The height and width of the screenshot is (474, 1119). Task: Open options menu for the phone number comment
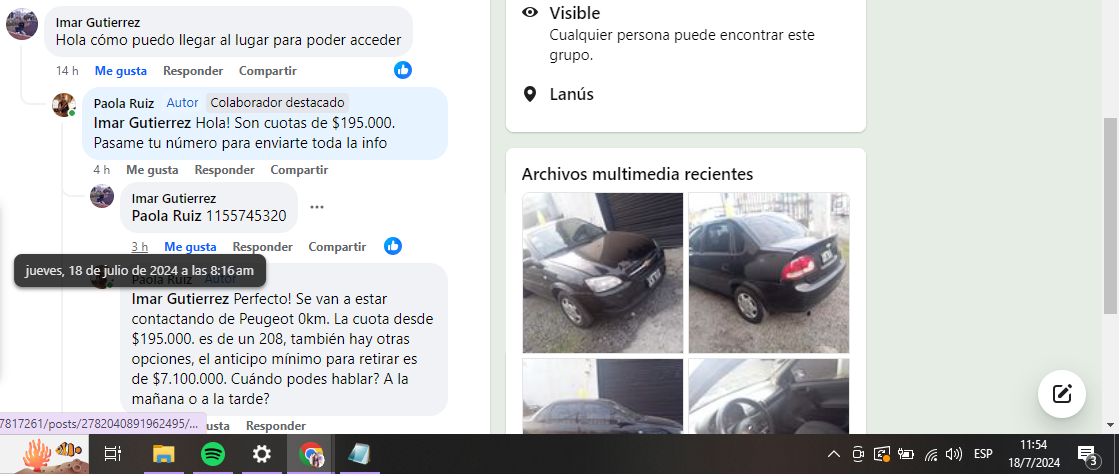tap(317, 207)
